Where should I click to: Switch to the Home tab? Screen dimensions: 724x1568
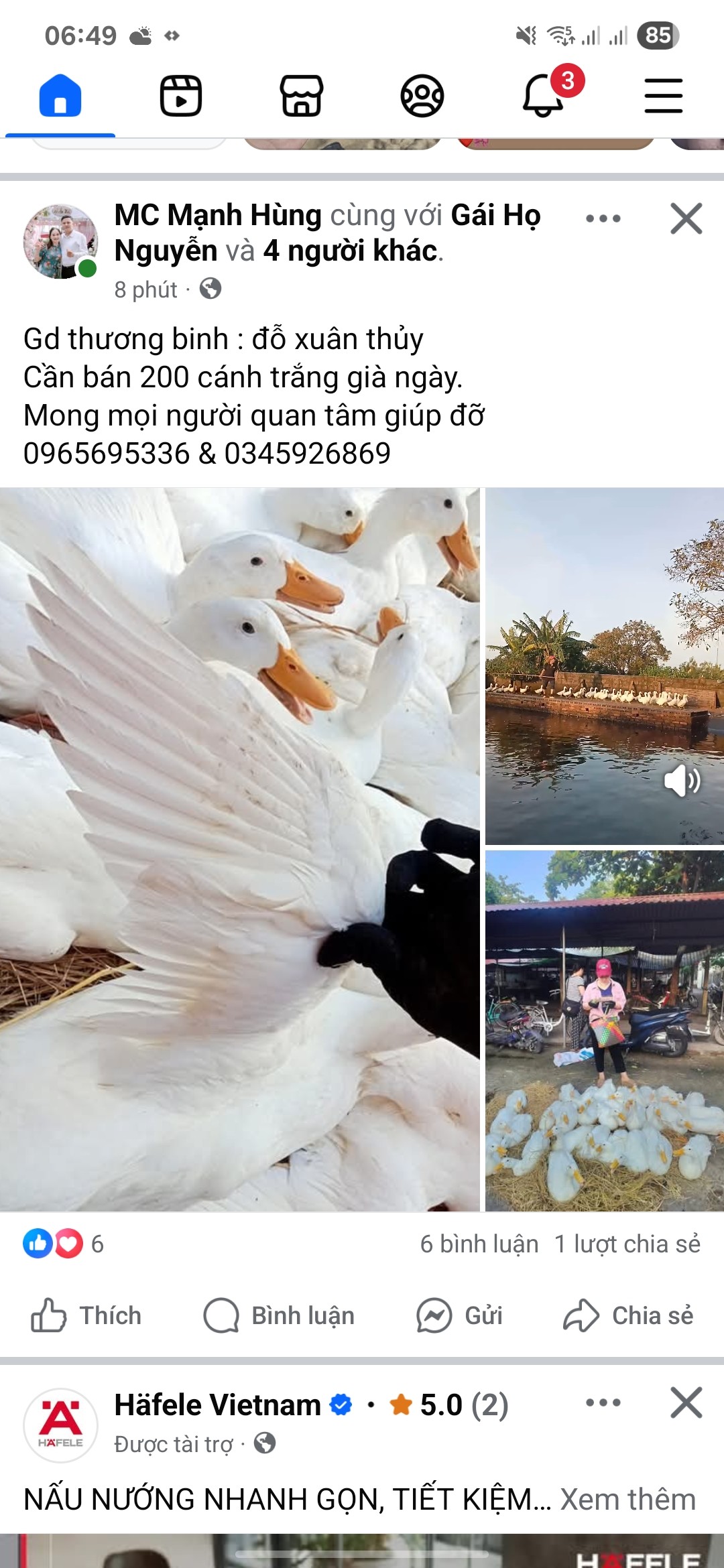[x=60, y=96]
